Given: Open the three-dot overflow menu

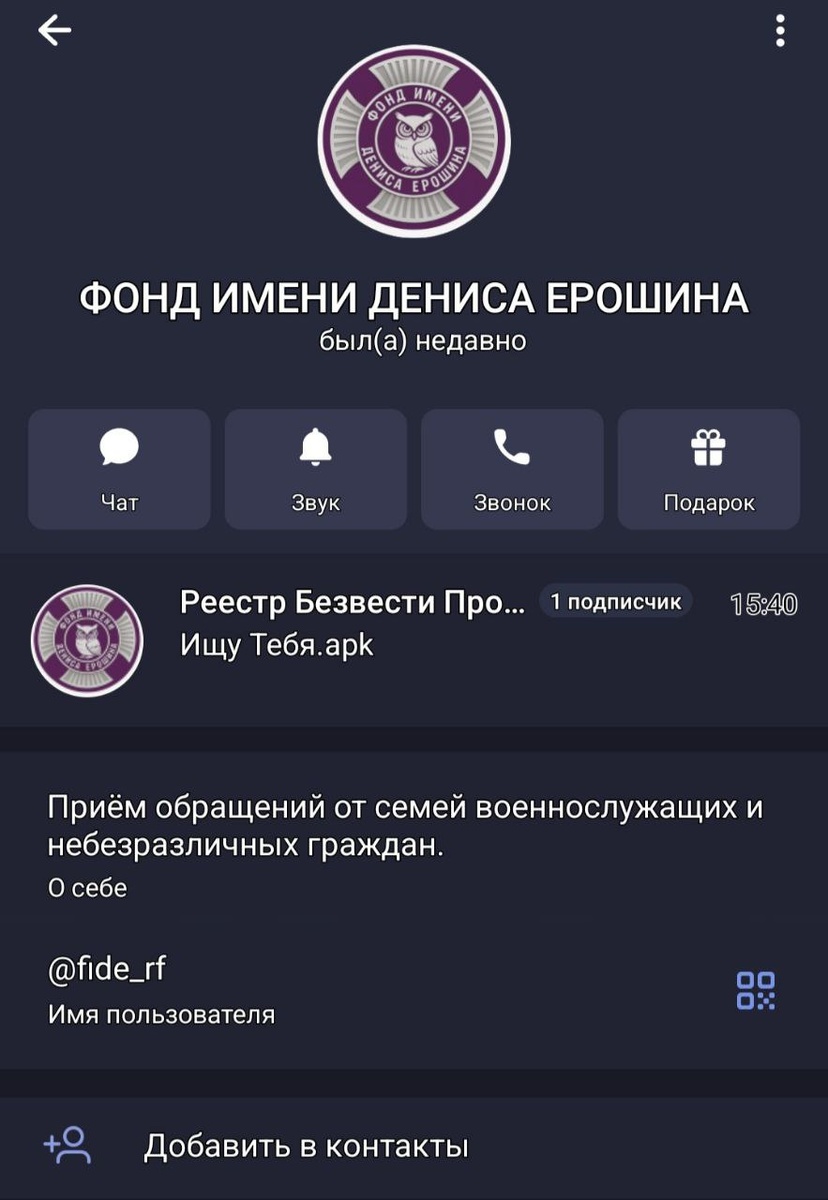Looking at the screenshot, I should [x=780, y=32].
